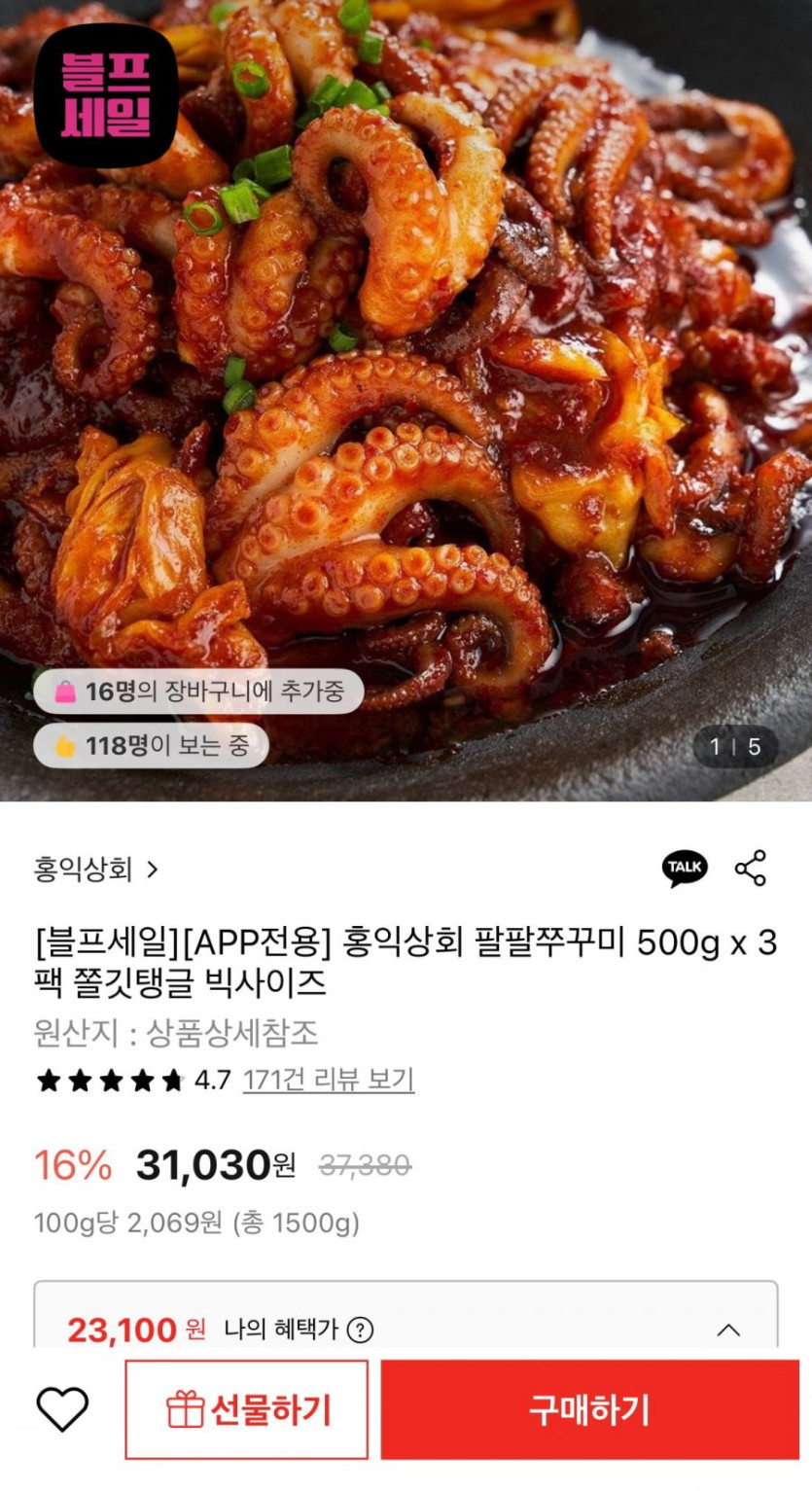Open the 홍익상회 store page
Image resolution: width=812 pixels, height=1491 pixels.
[95, 869]
